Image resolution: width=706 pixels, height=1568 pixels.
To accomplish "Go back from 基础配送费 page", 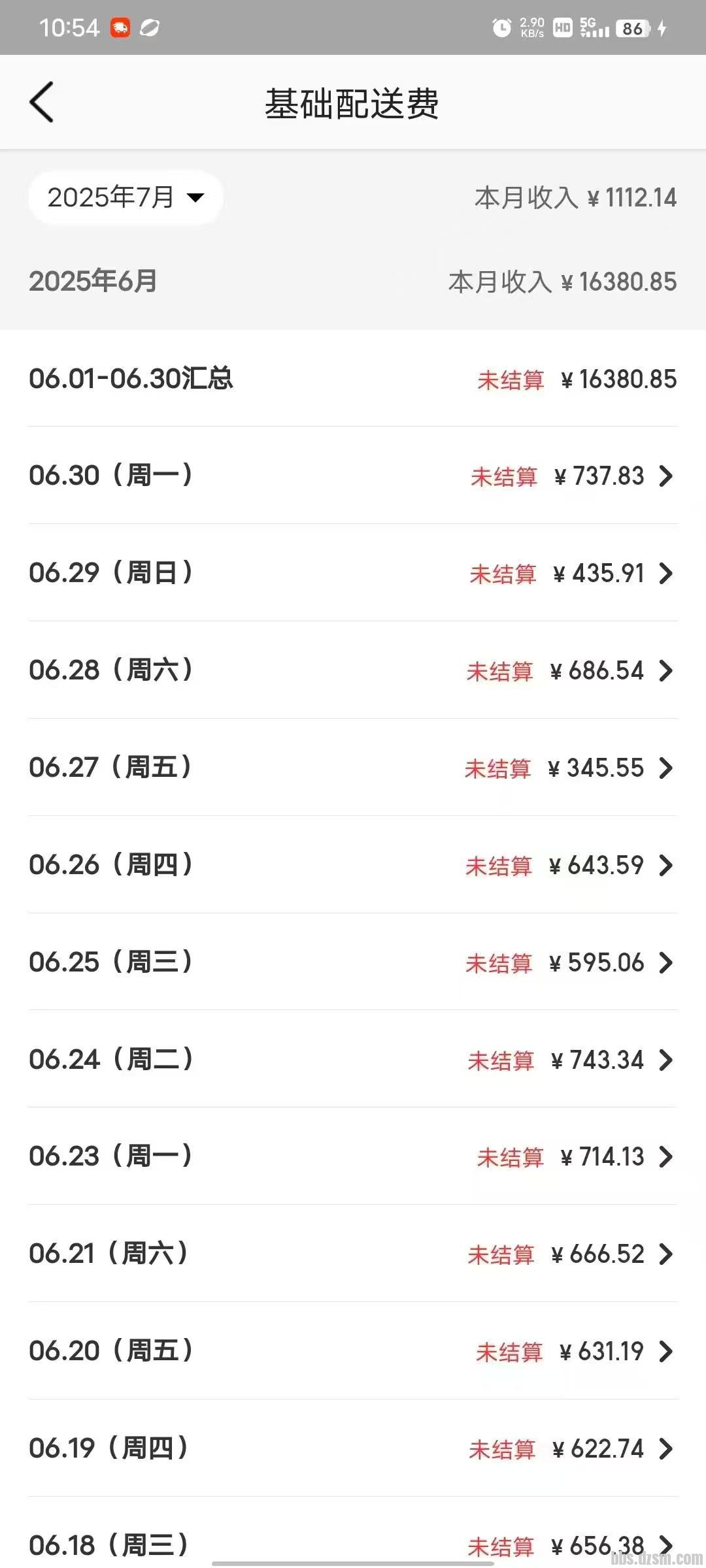I will [x=42, y=103].
